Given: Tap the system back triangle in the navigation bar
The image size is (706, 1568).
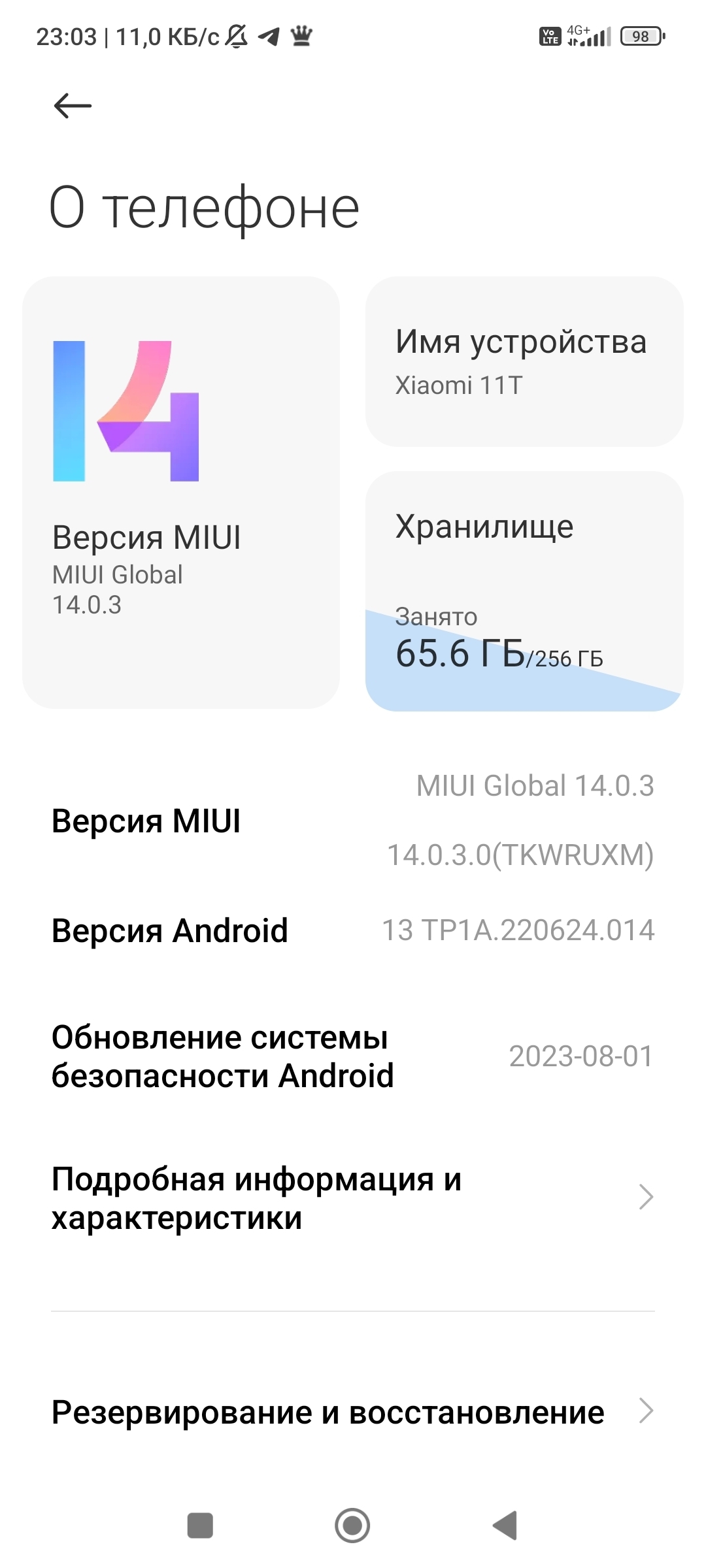Looking at the screenshot, I should click(505, 1526).
